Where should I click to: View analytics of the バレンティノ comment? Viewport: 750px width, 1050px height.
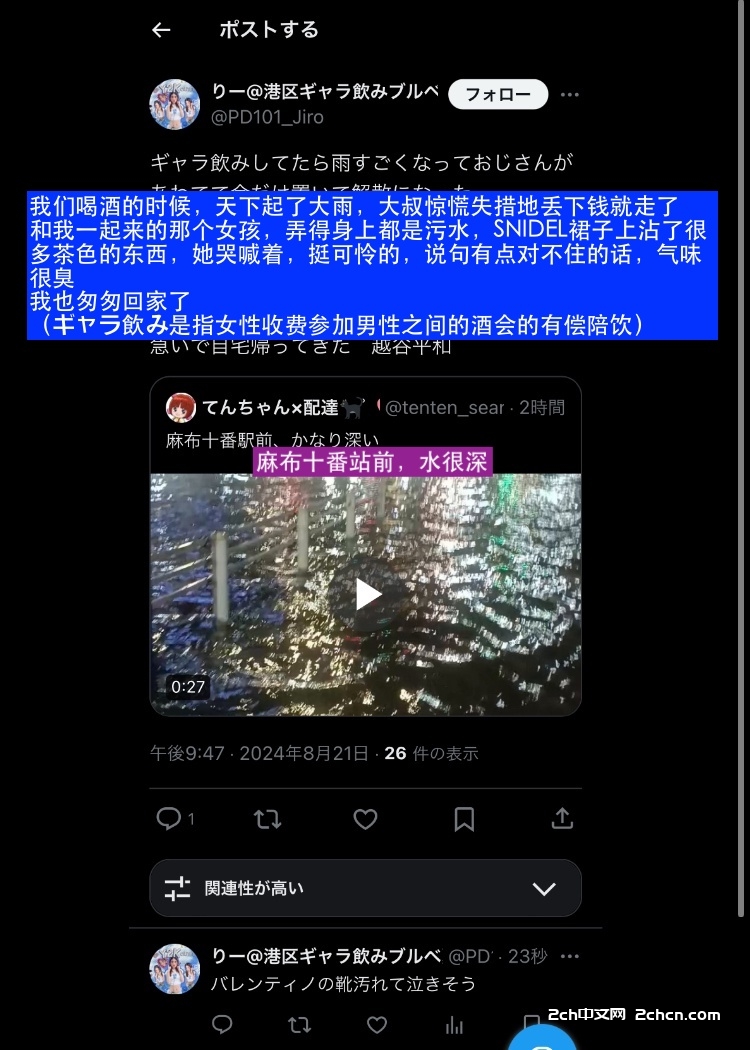coord(455,1024)
